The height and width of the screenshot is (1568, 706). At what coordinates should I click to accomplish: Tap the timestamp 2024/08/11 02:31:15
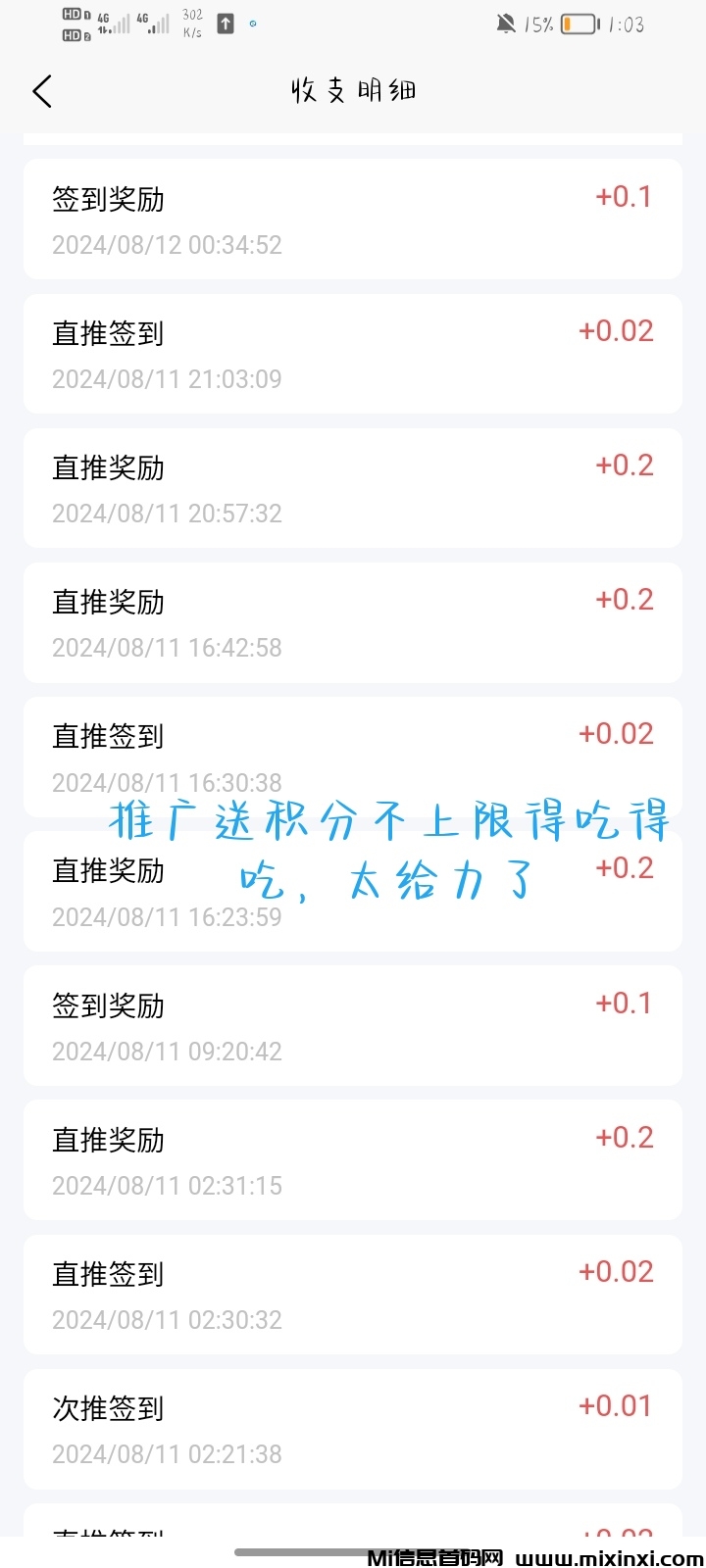pos(167,1186)
